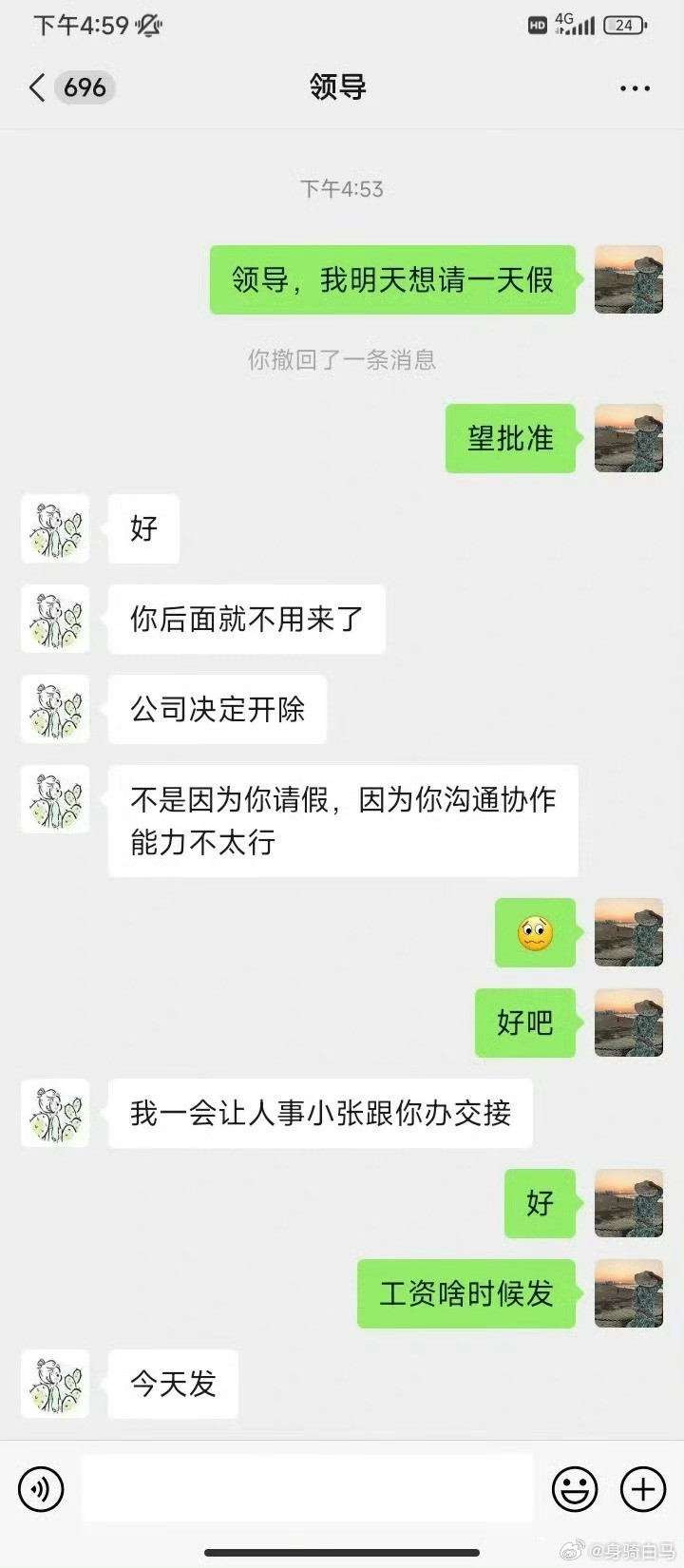Select the message 公司决定开除
Viewport: 684px width, 1568px height.
coord(217,710)
